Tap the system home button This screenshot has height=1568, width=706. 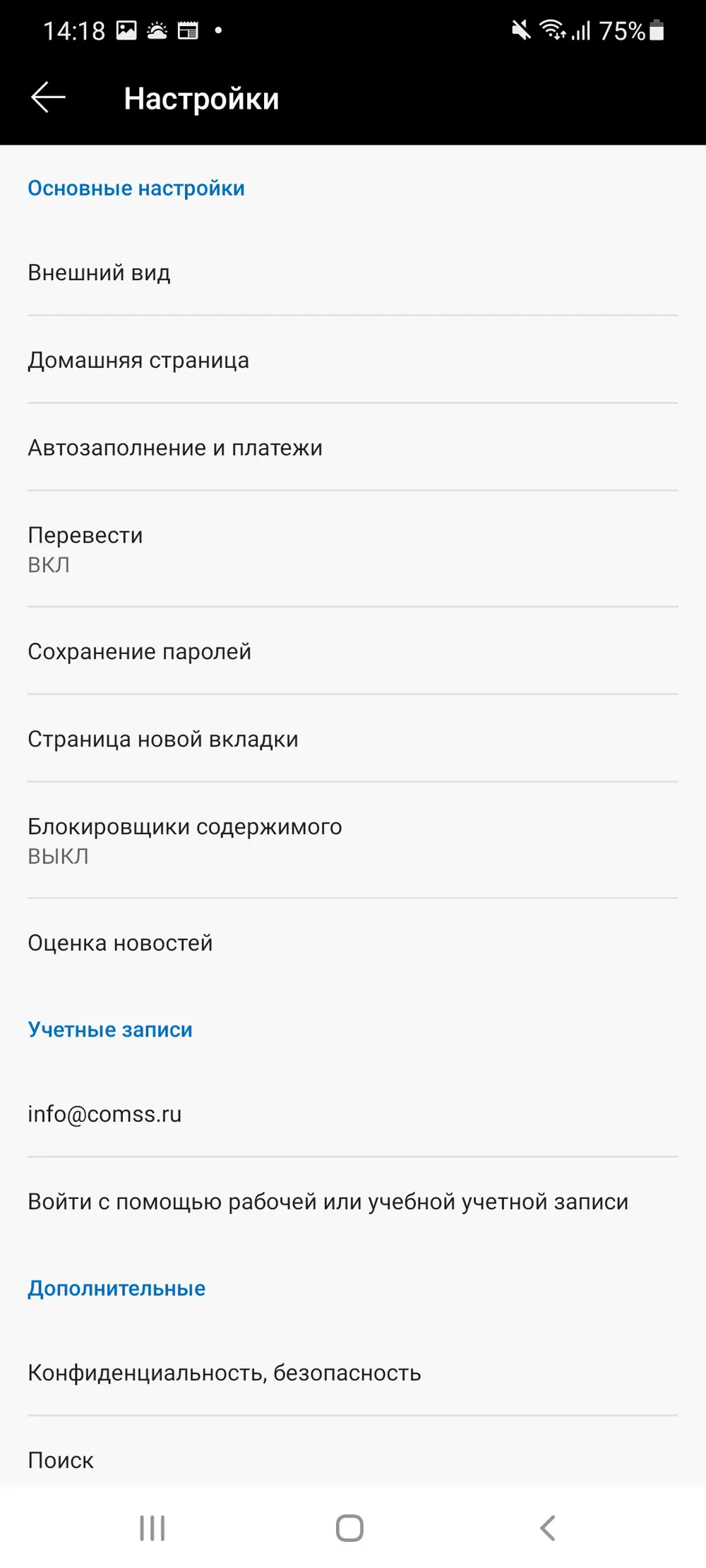(x=350, y=1528)
